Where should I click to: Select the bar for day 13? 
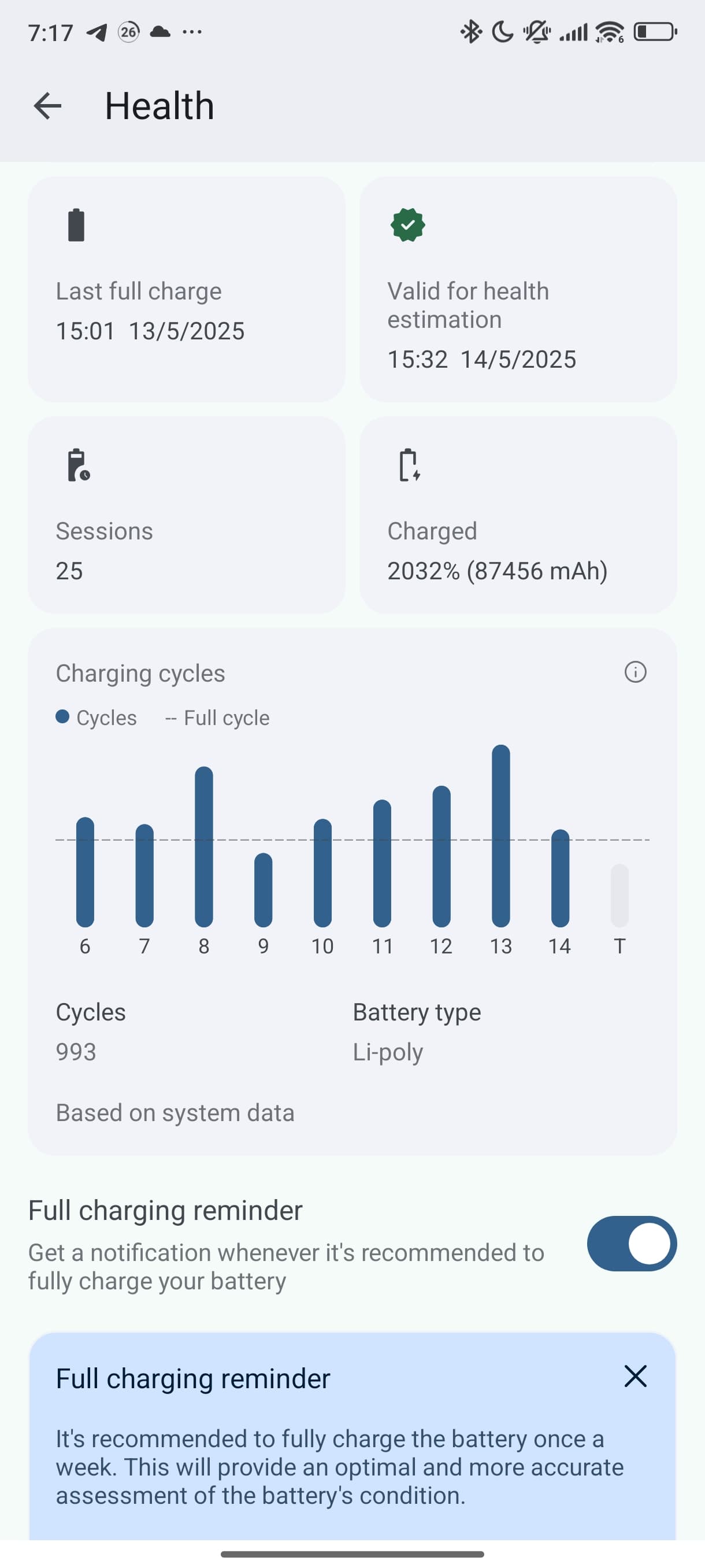coord(500,835)
